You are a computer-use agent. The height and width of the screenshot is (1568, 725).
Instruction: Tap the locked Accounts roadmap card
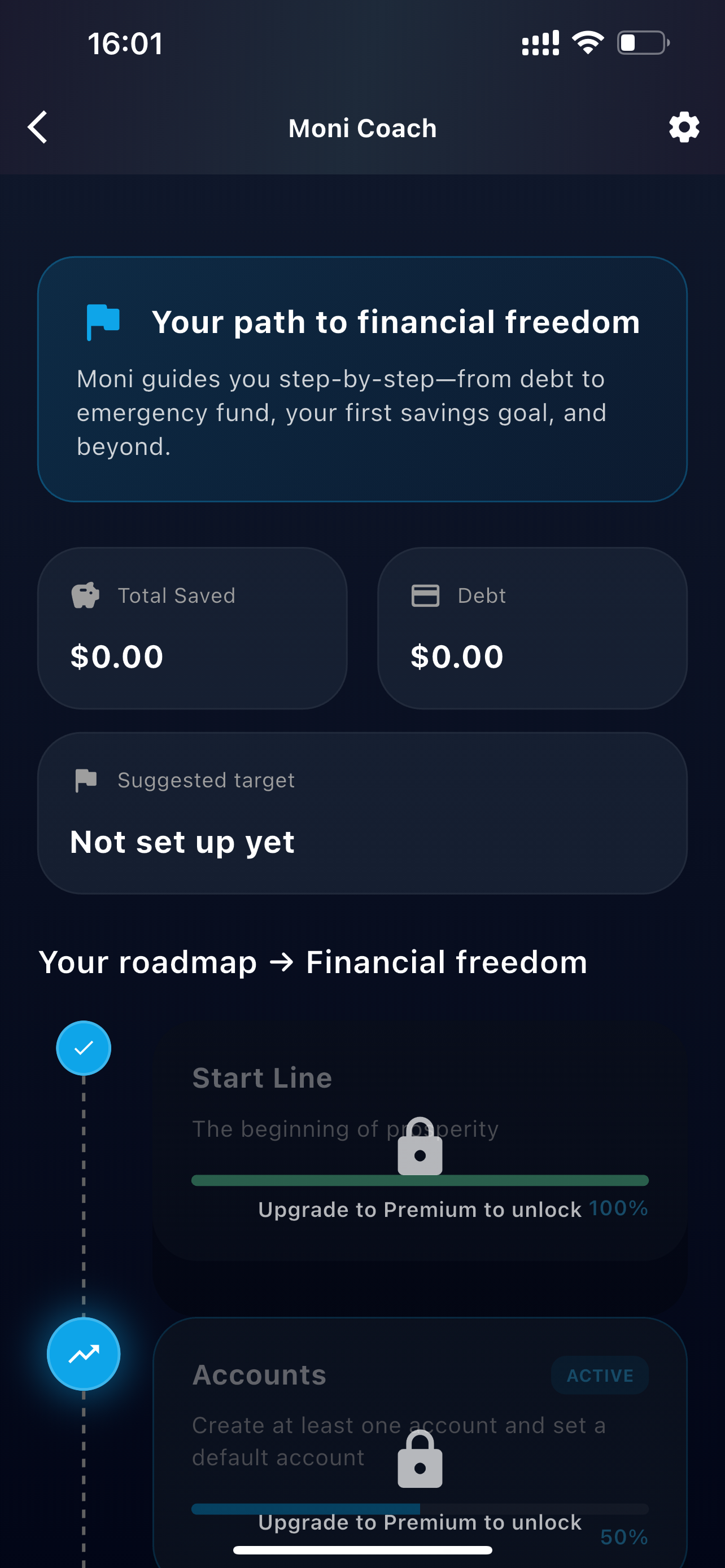pyautogui.click(x=420, y=1443)
